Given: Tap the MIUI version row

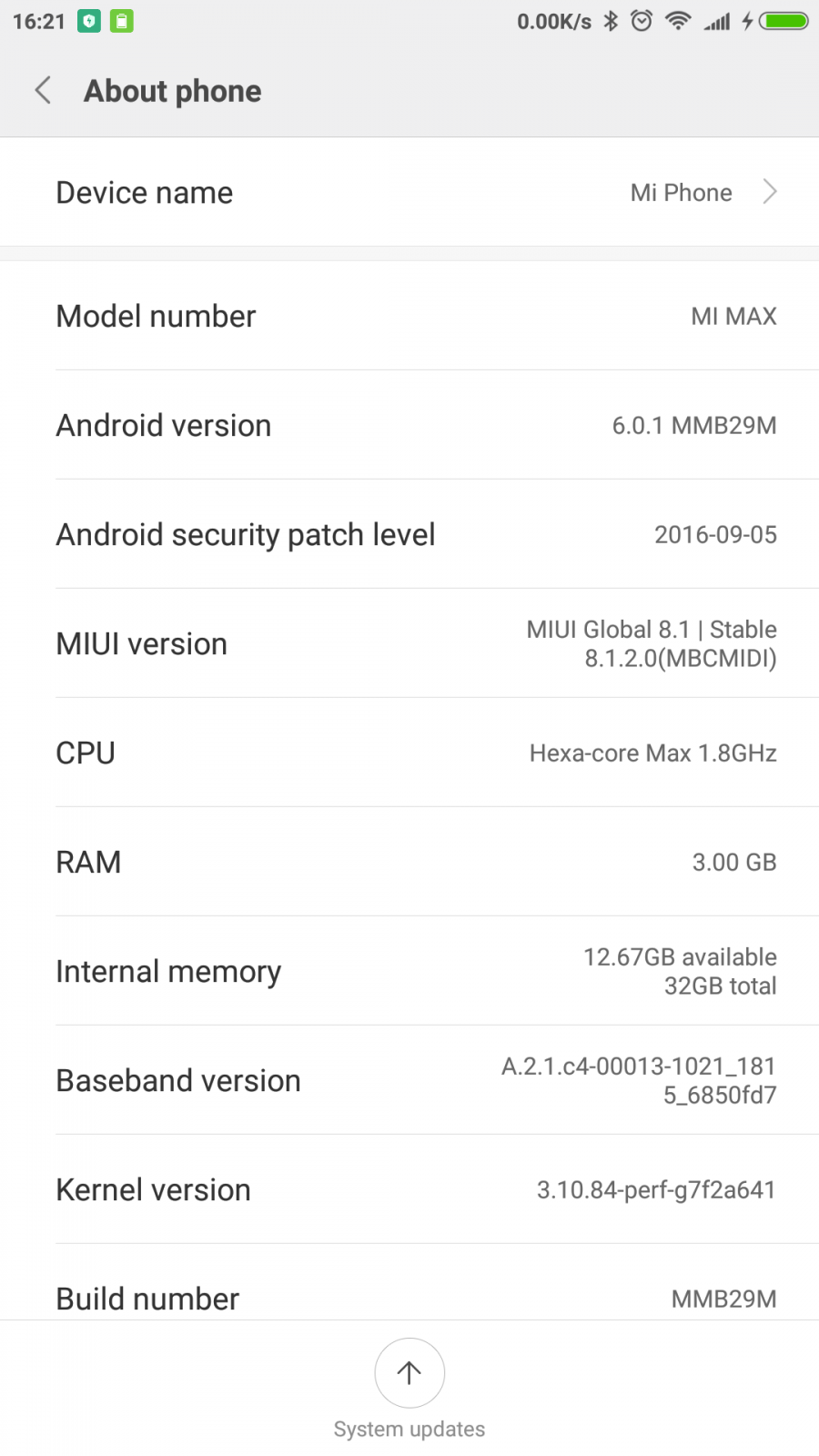Looking at the screenshot, I should pyautogui.click(x=409, y=643).
